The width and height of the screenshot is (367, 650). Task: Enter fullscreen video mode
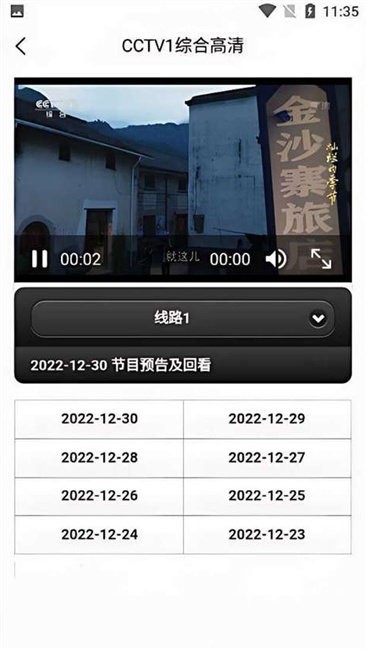(x=321, y=259)
